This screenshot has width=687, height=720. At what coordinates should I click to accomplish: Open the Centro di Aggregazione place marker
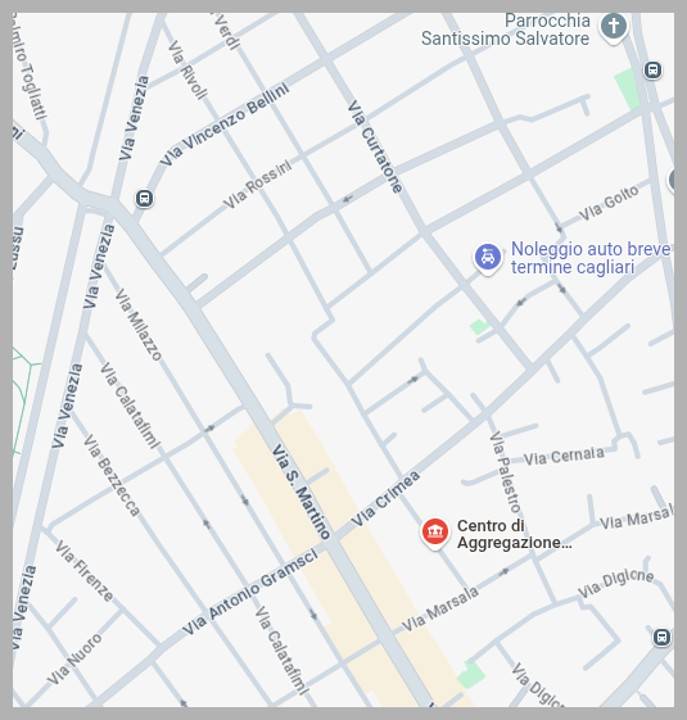click(x=435, y=532)
